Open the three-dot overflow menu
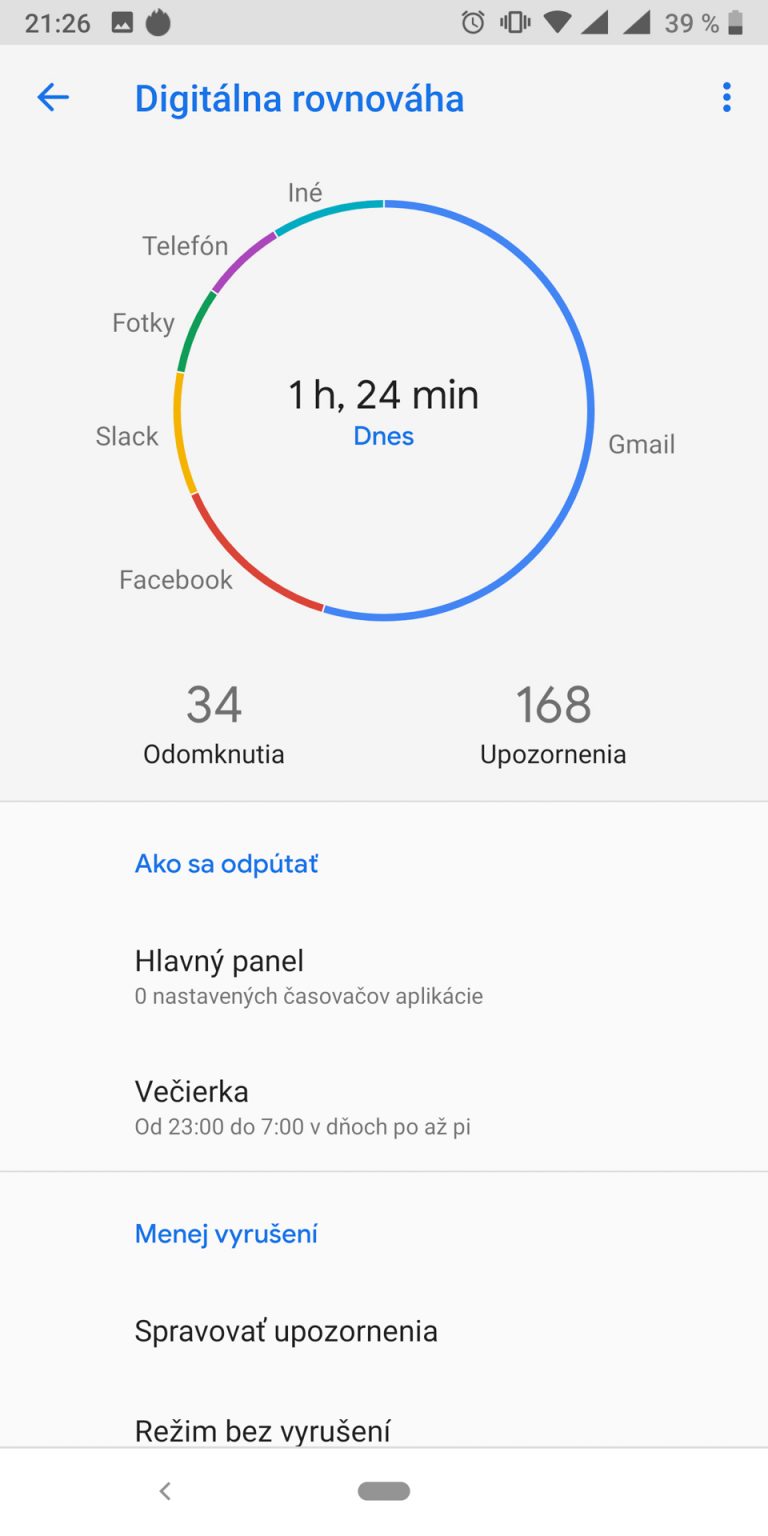The height and width of the screenshot is (1536, 768). click(x=726, y=97)
